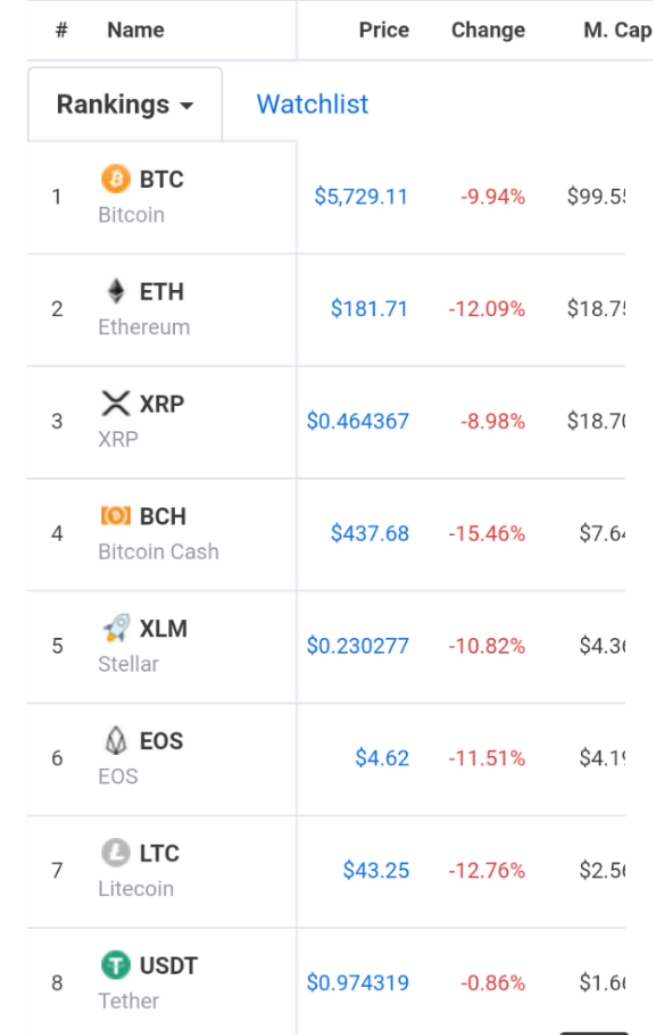Sort coins by M. Cap column
Viewport: 653px width, 1035px height.
coord(617,30)
